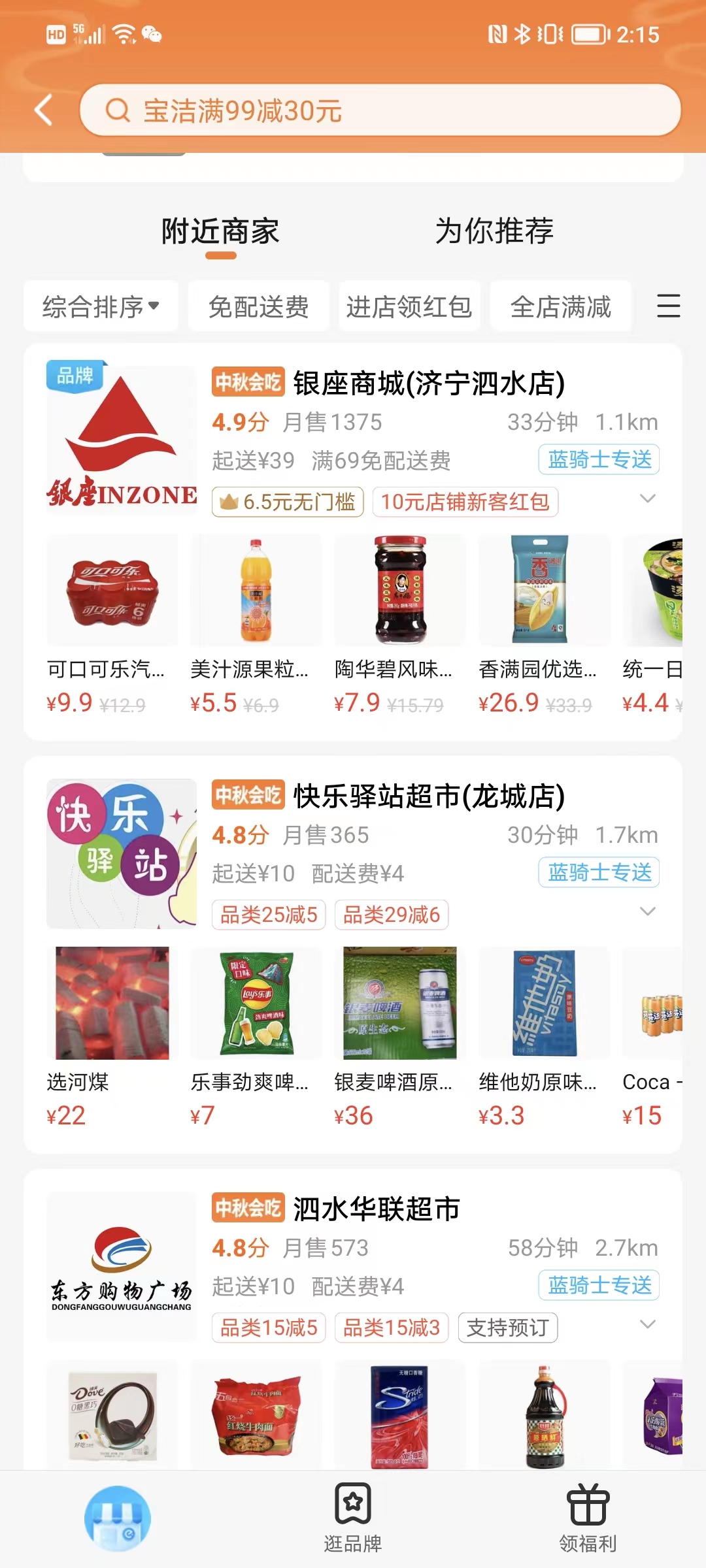This screenshot has width=706, height=1568.
Task: Open the 领福利 tab
Action: (588, 1518)
